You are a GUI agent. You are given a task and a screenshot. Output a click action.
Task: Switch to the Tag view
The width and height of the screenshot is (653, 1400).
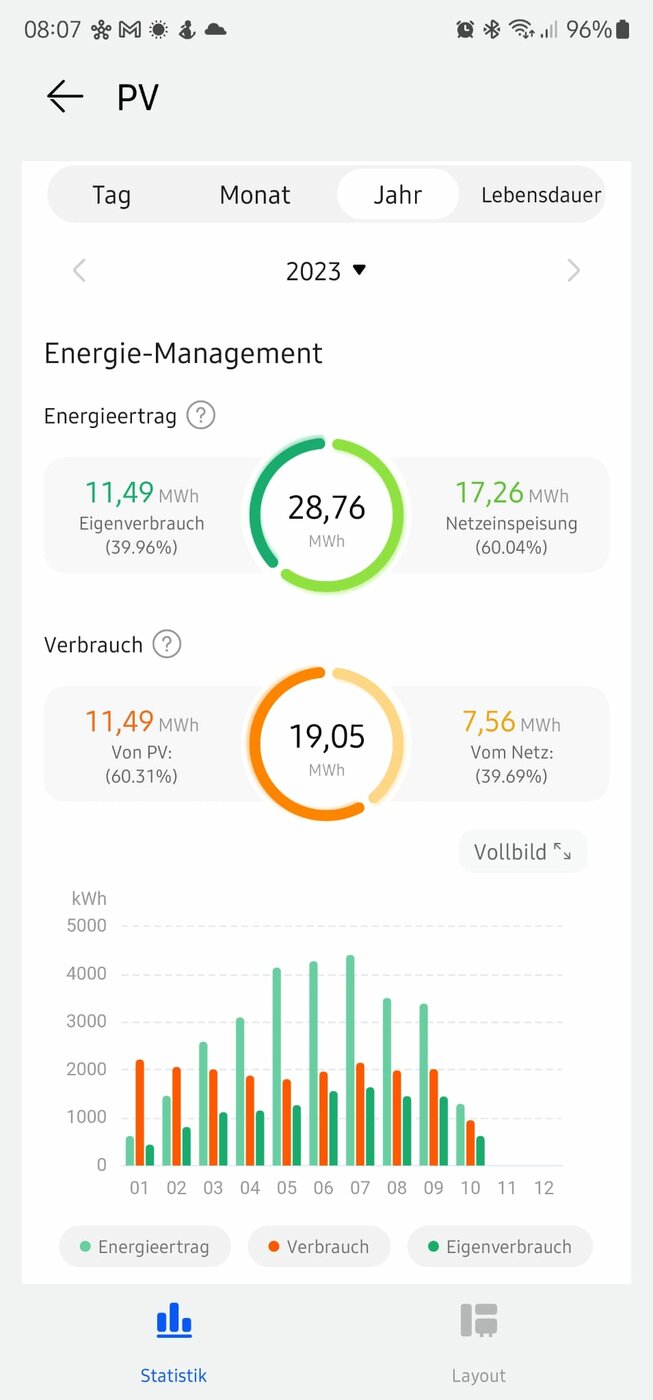click(111, 195)
